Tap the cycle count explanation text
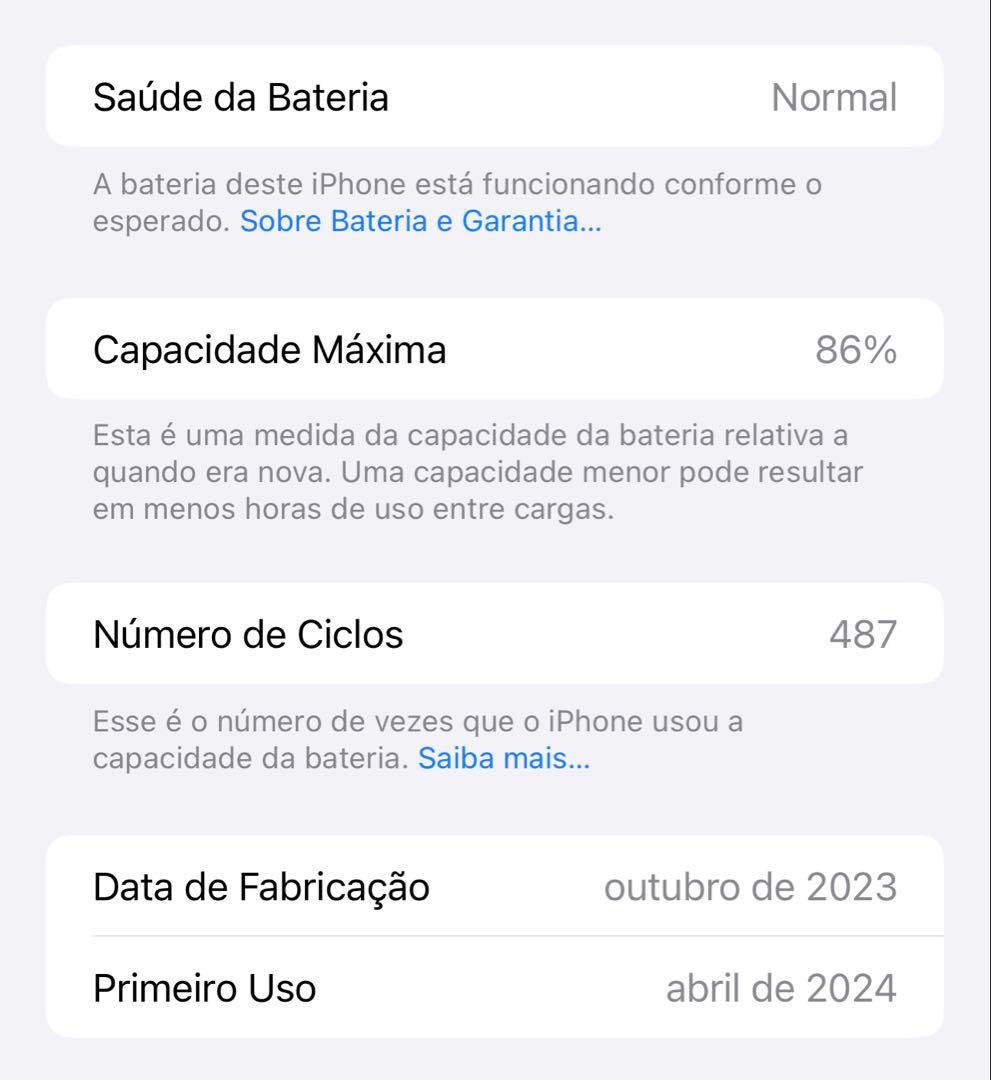 coord(420,738)
